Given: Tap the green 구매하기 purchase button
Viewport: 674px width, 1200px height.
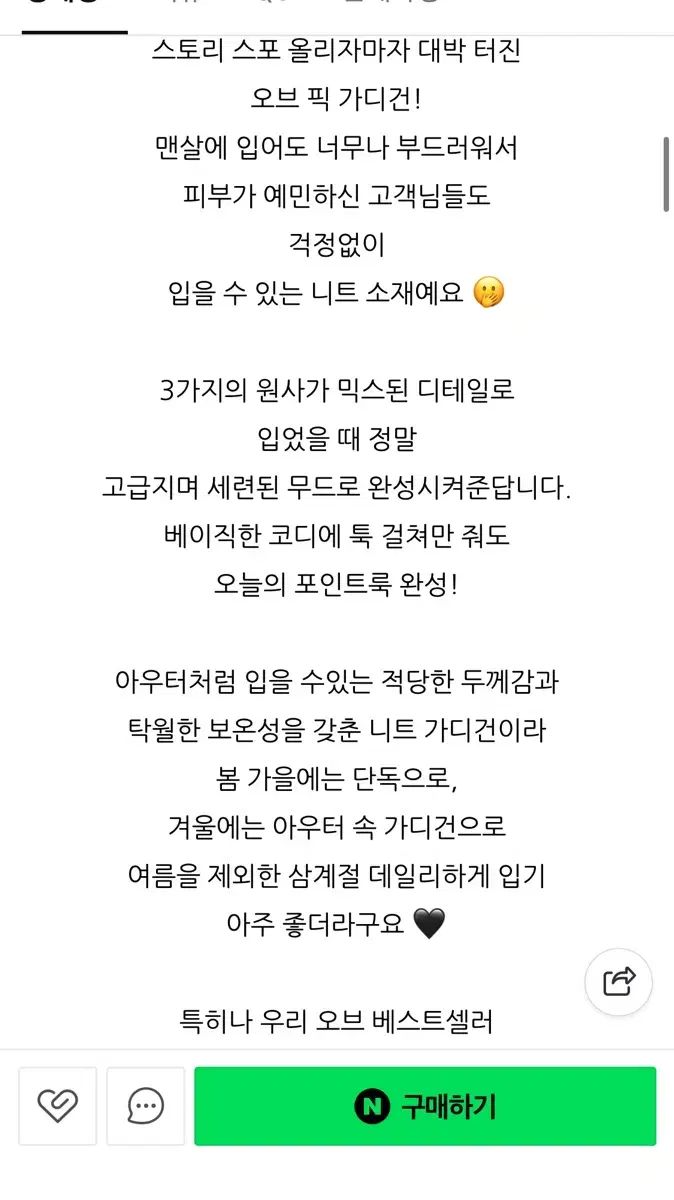Looking at the screenshot, I should click(x=425, y=1106).
